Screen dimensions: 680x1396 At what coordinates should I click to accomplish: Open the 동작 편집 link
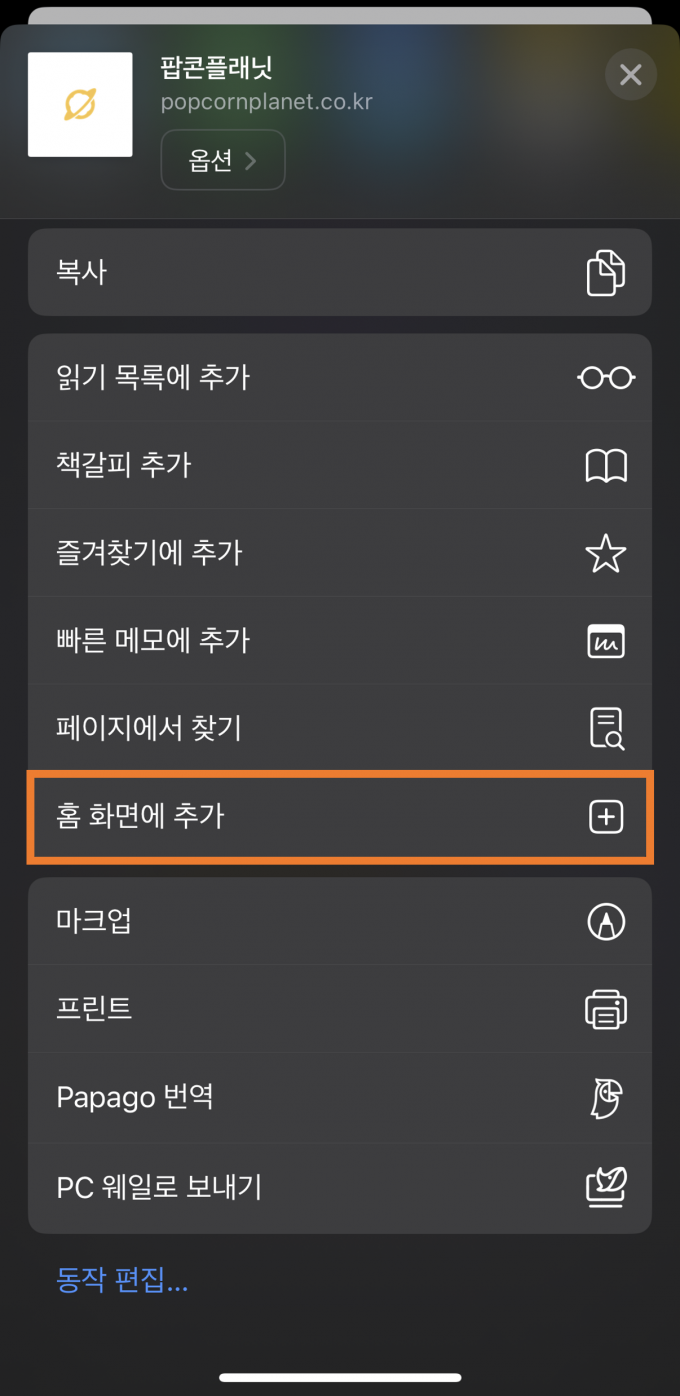122,1280
